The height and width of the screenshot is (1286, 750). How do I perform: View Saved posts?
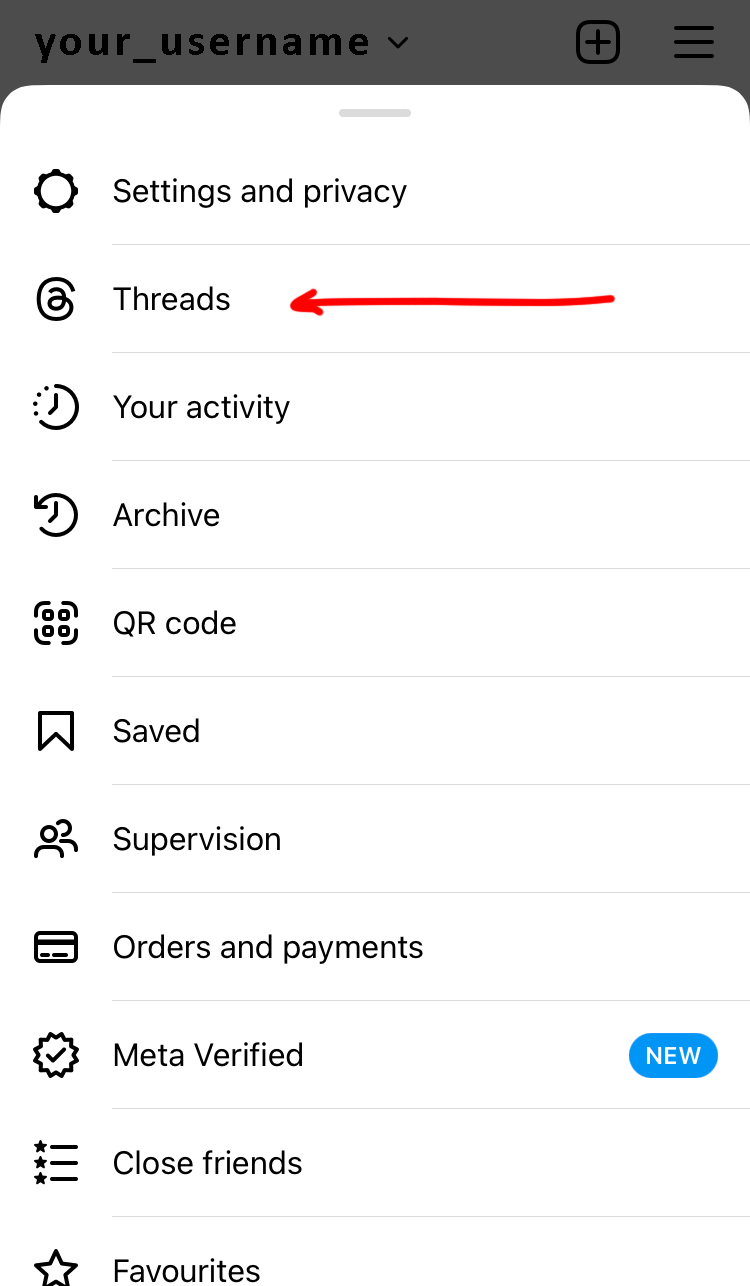[x=156, y=731]
